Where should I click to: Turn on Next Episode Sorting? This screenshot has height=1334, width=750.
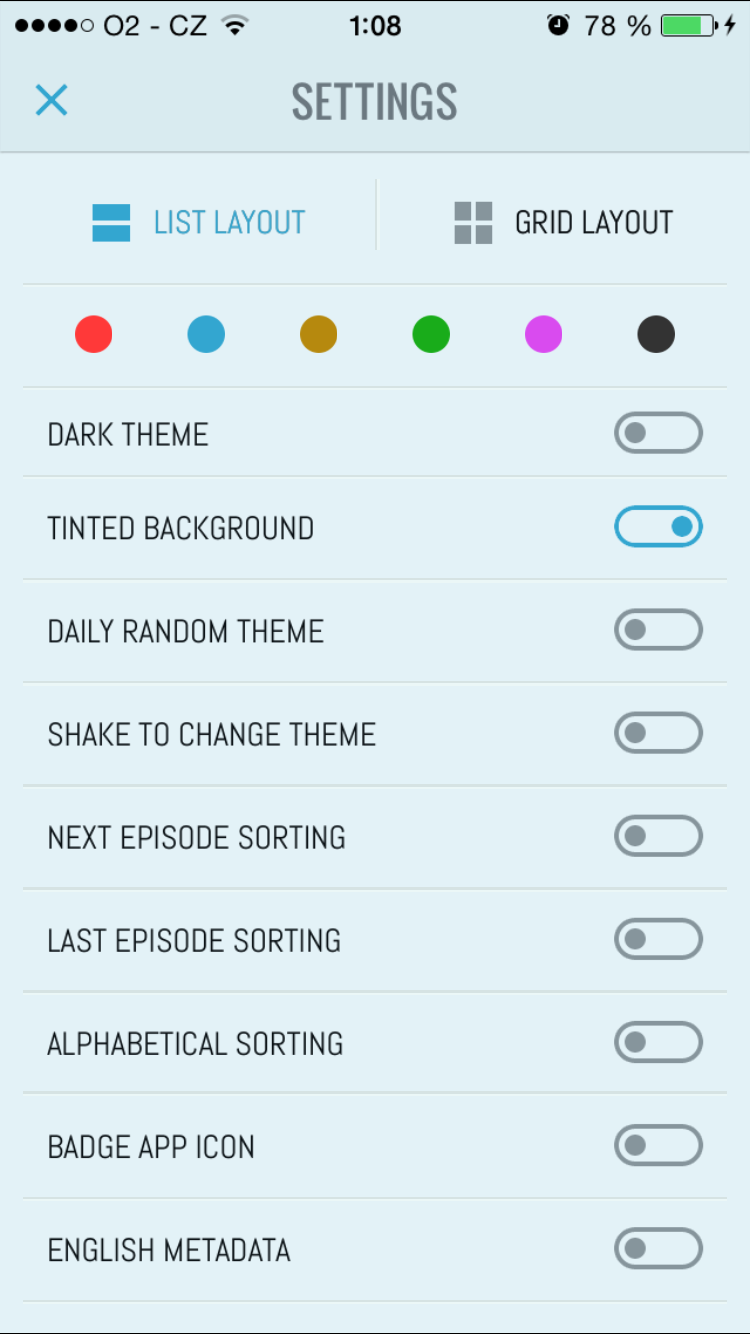(x=658, y=836)
